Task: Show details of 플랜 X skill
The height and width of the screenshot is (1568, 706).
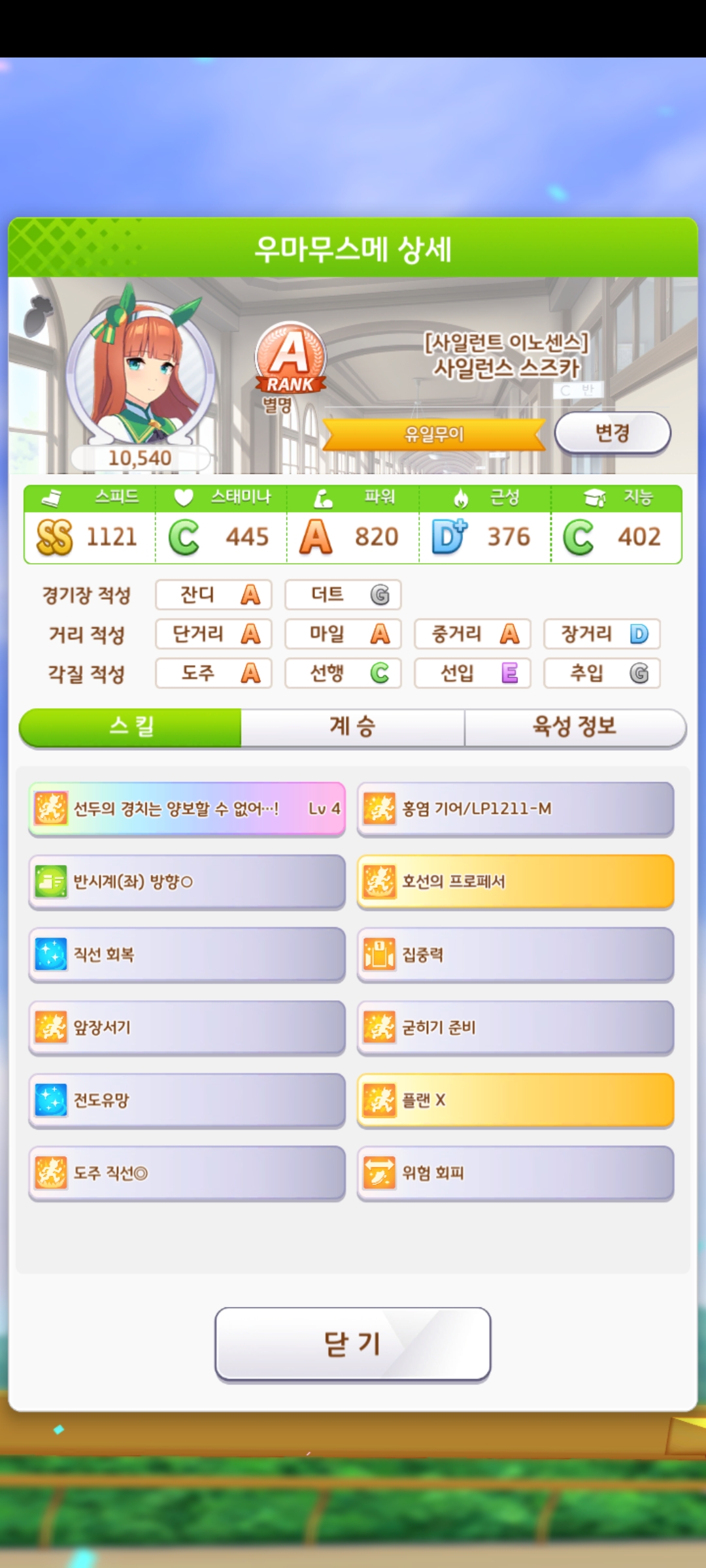Action: [515, 1100]
